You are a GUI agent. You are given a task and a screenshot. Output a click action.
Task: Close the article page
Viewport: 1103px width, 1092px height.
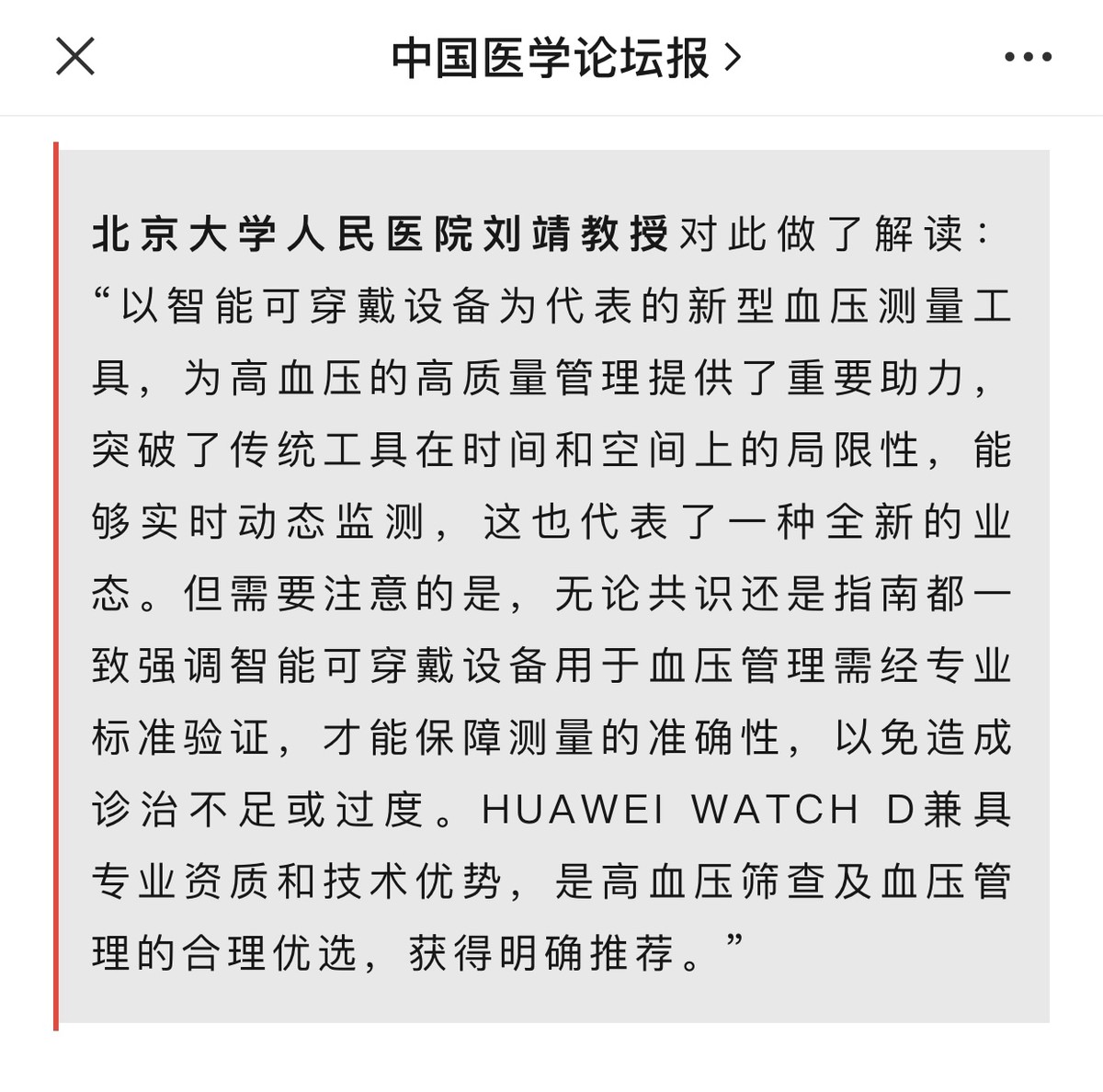(x=75, y=57)
